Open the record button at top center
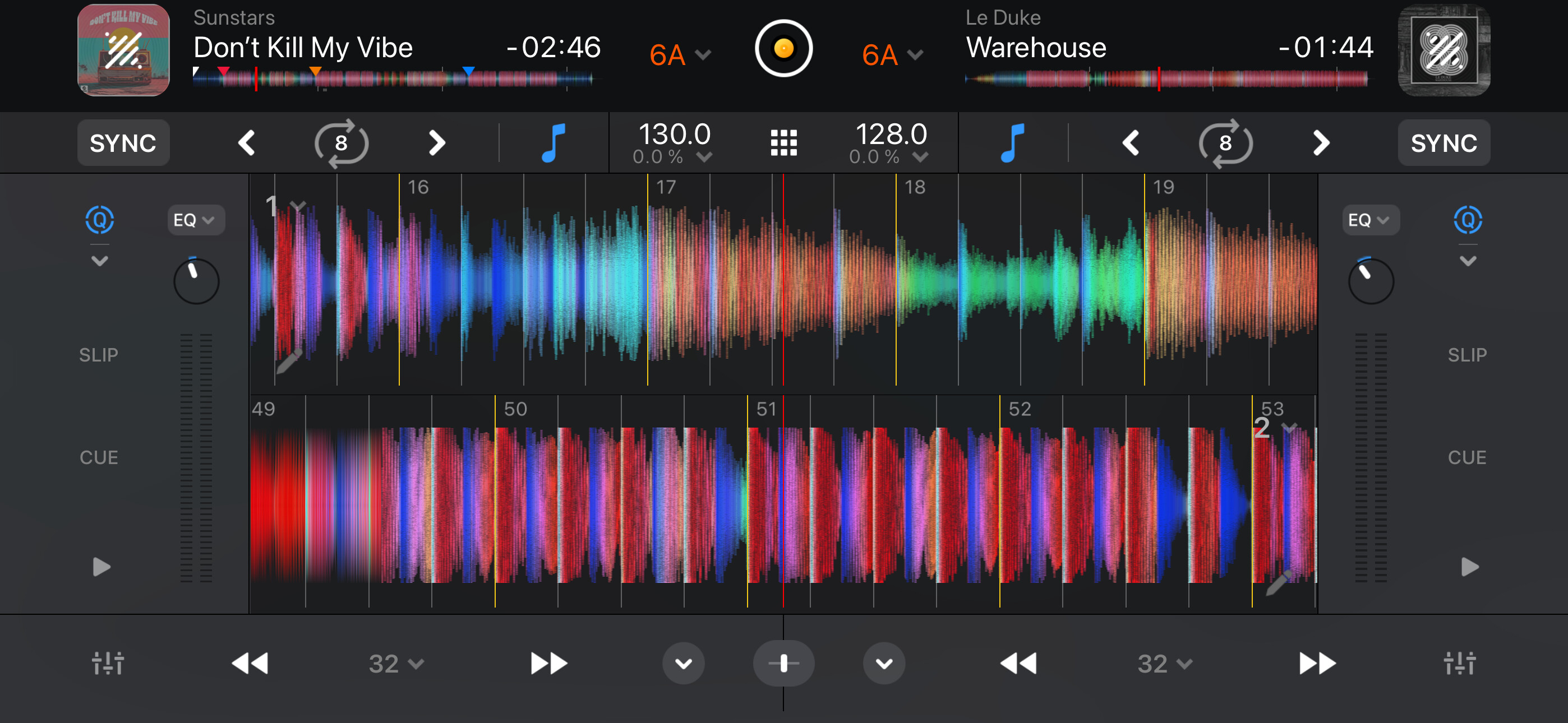Screen dimensions: 1568x723 (783, 48)
